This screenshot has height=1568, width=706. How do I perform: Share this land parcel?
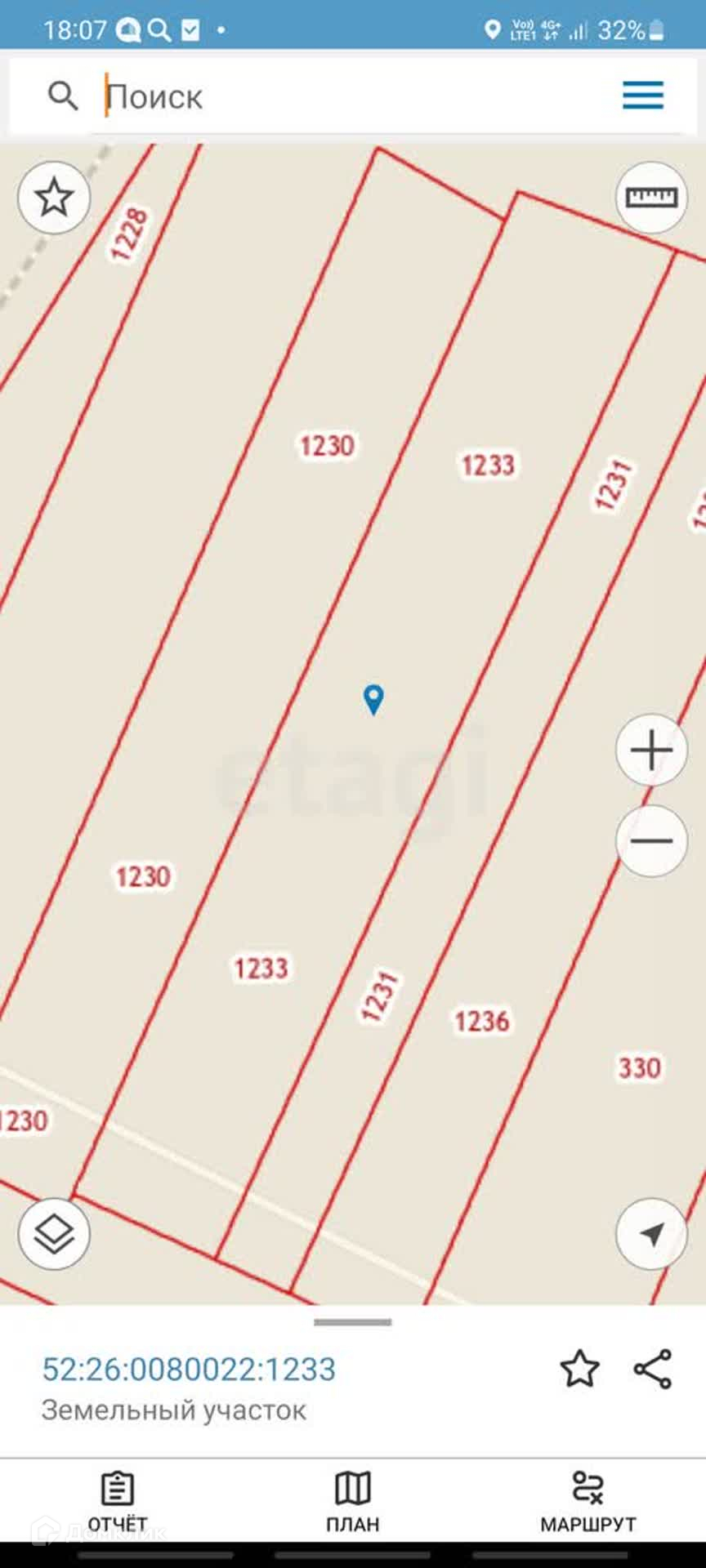653,1369
